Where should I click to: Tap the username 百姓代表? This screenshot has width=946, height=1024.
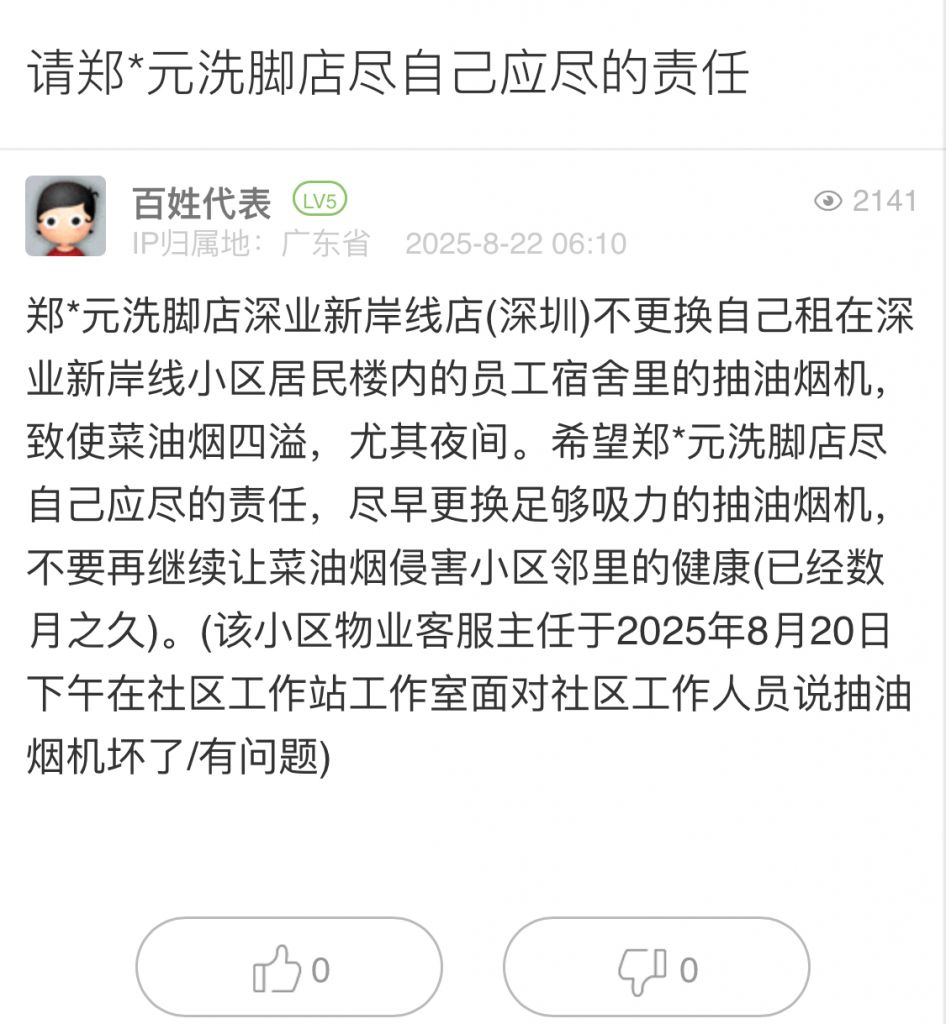(x=201, y=203)
